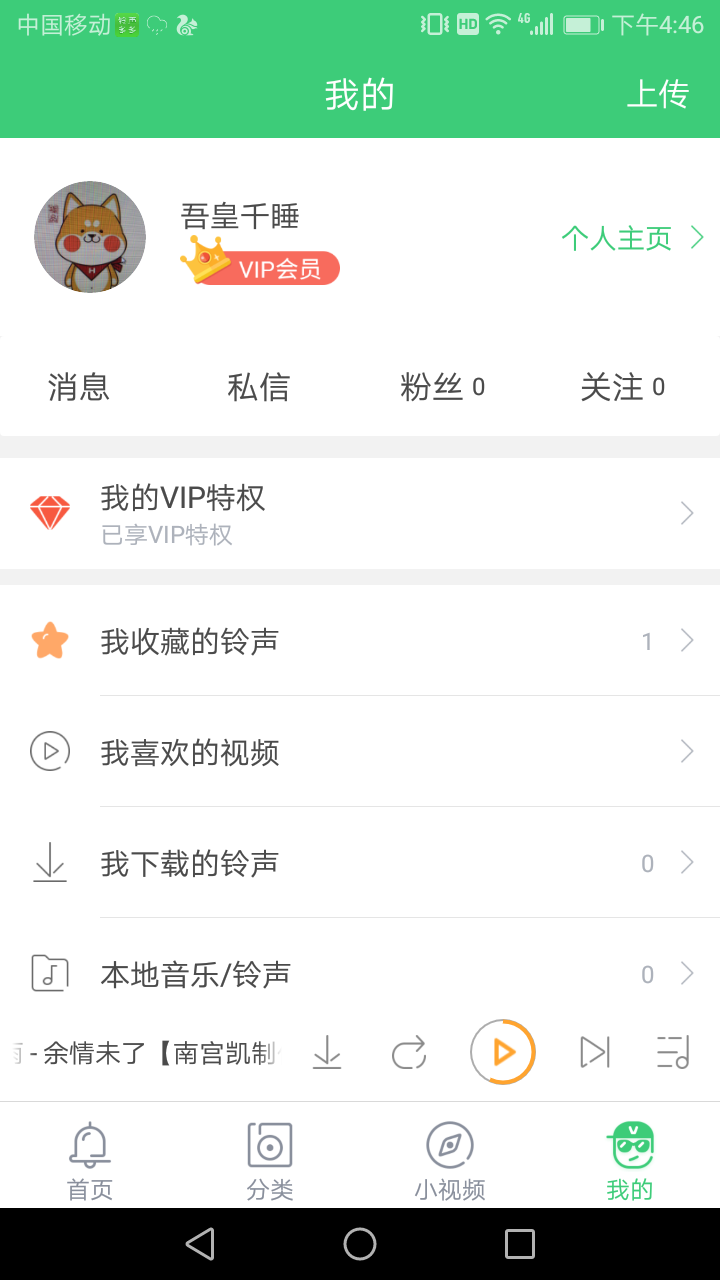Download the currently playing ringtone

327,1052
